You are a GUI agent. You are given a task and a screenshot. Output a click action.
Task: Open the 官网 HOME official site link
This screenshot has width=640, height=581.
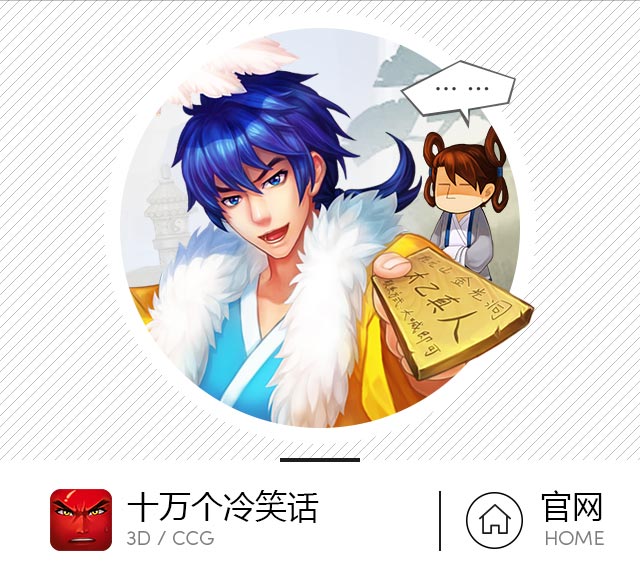tap(536, 520)
